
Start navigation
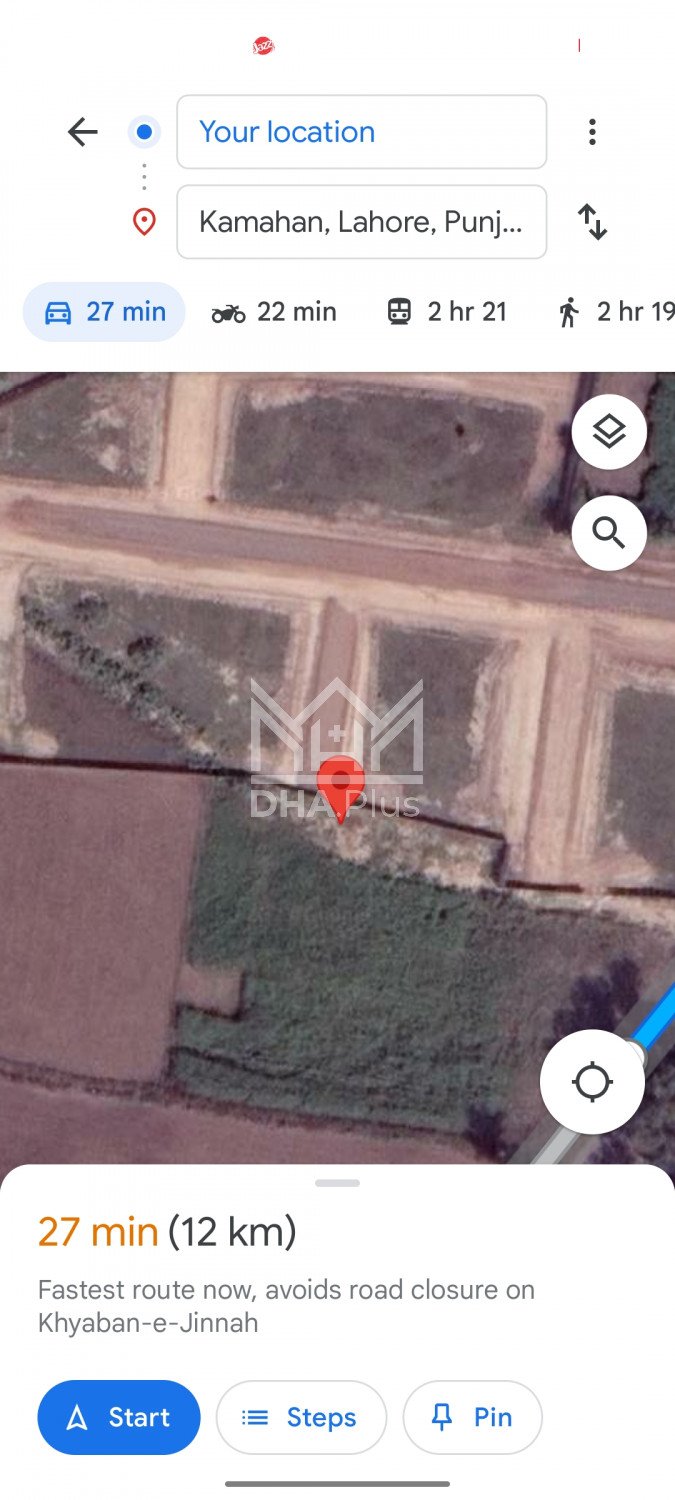pos(119,1417)
